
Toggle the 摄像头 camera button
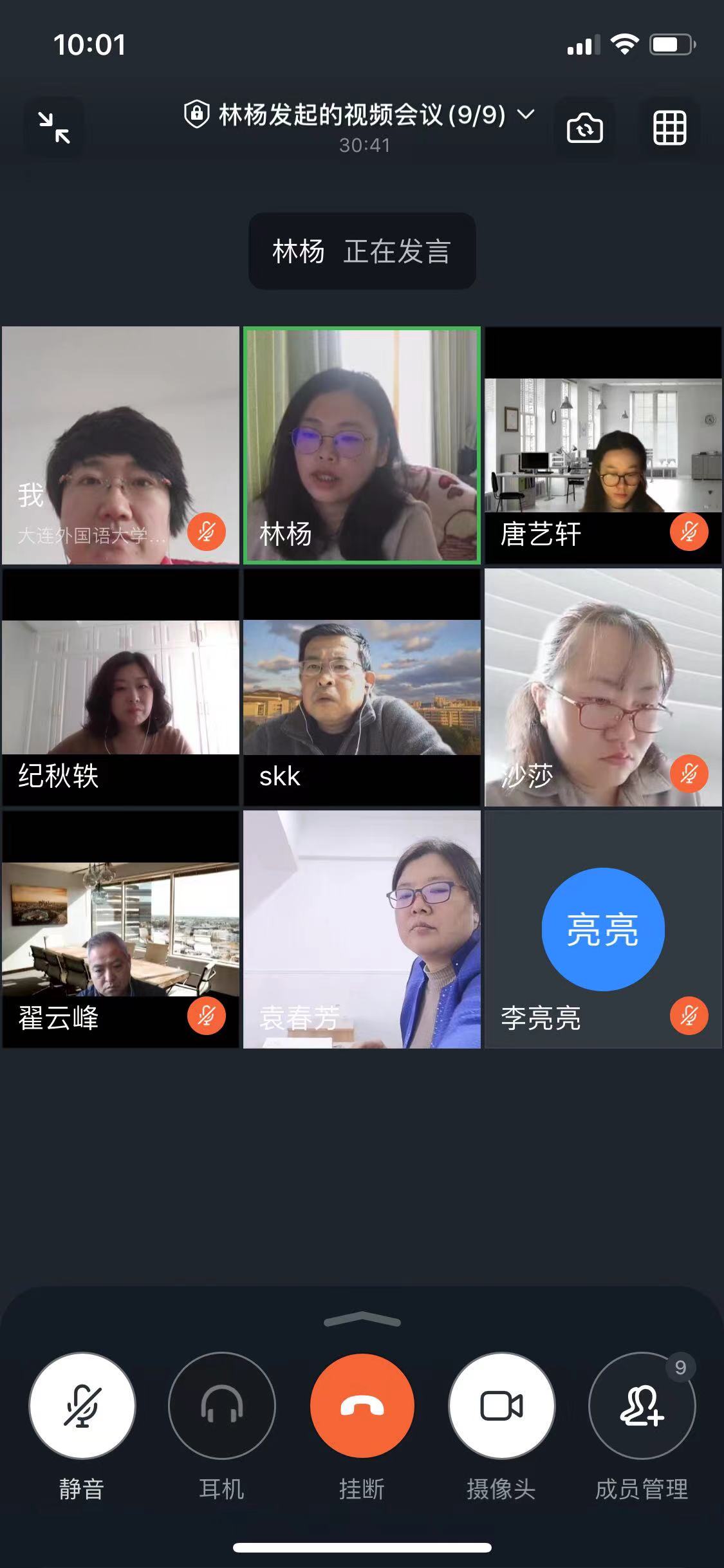pos(501,1405)
